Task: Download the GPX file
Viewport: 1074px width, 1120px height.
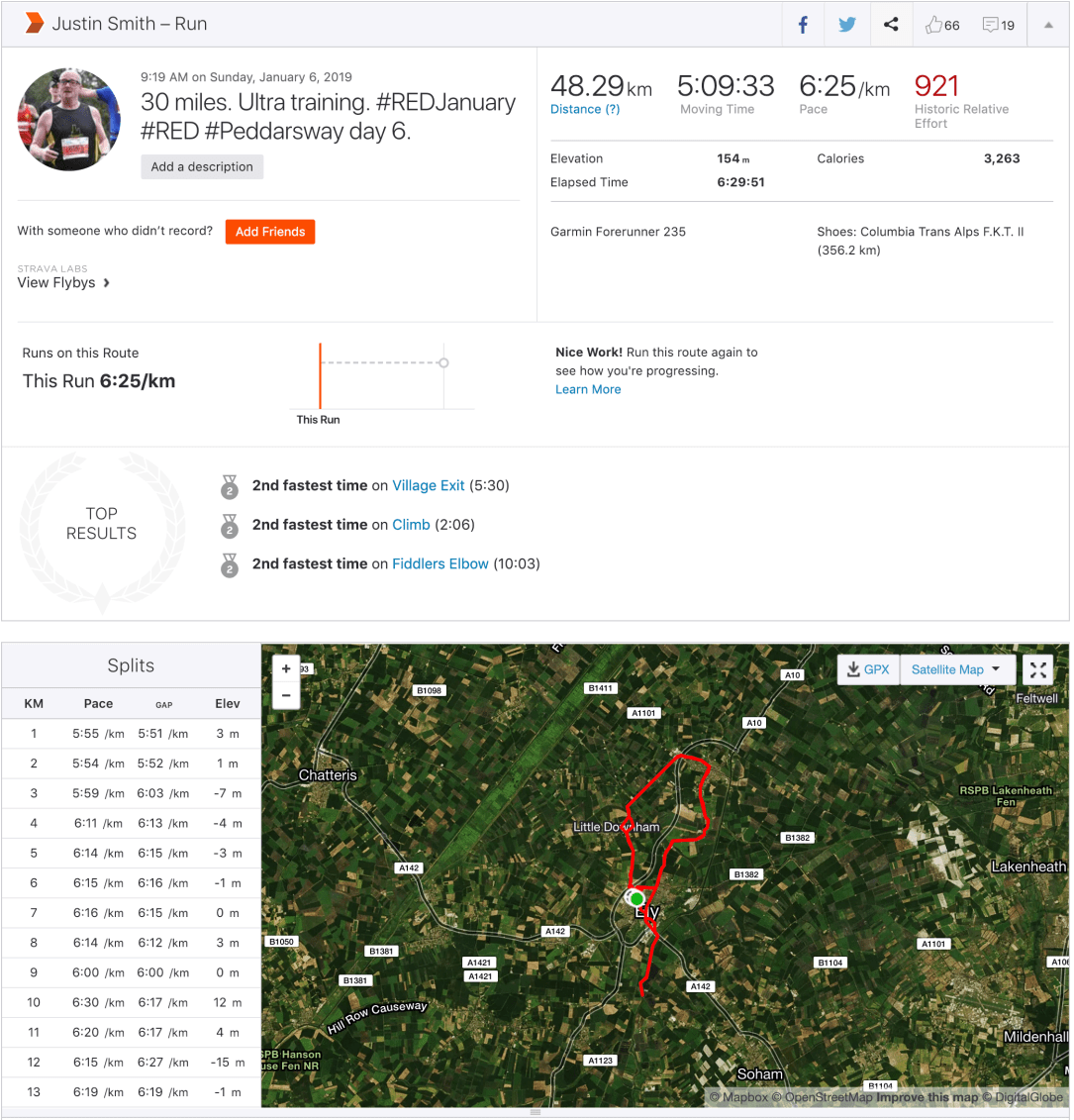Action: point(868,669)
